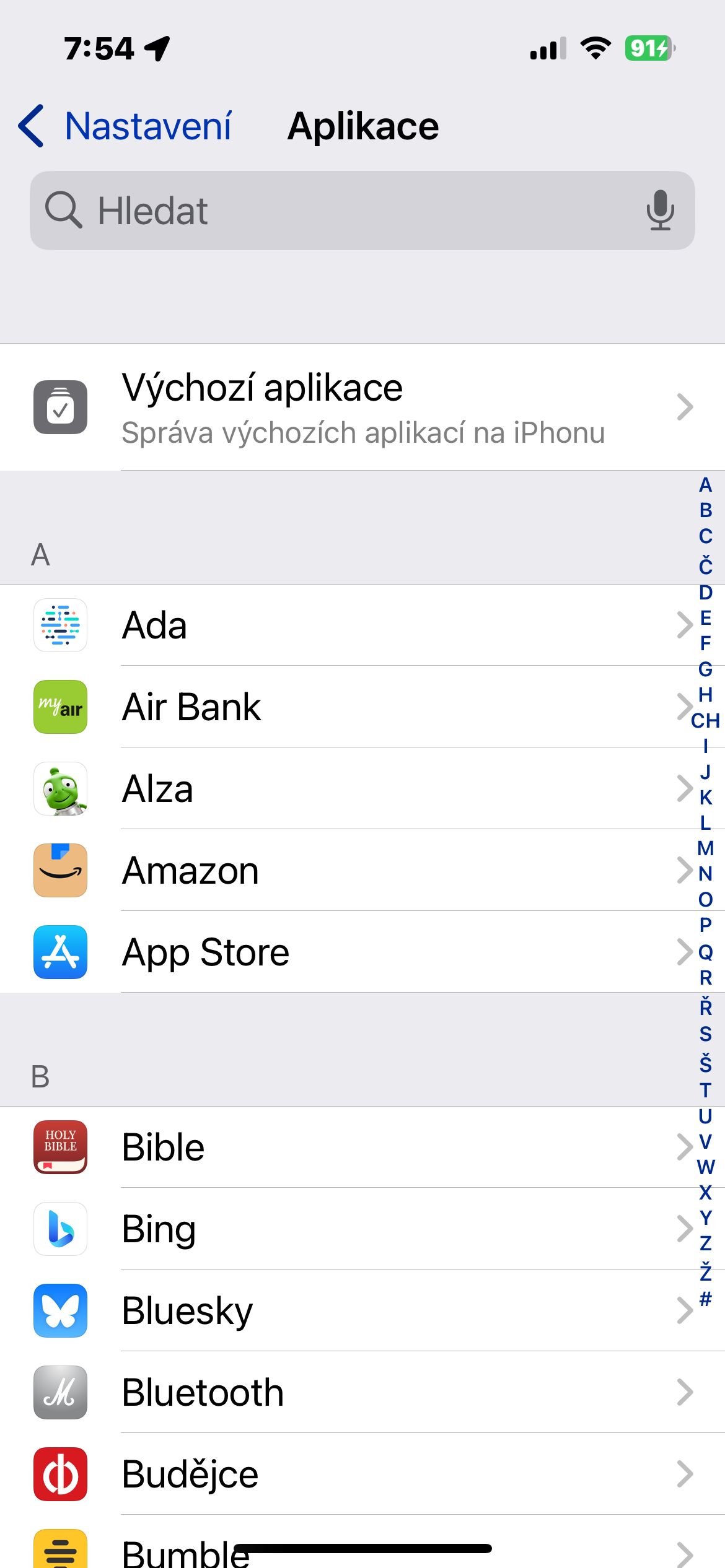725x1568 pixels.
Task: Jump to letter M in the index
Action: [x=705, y=848]
